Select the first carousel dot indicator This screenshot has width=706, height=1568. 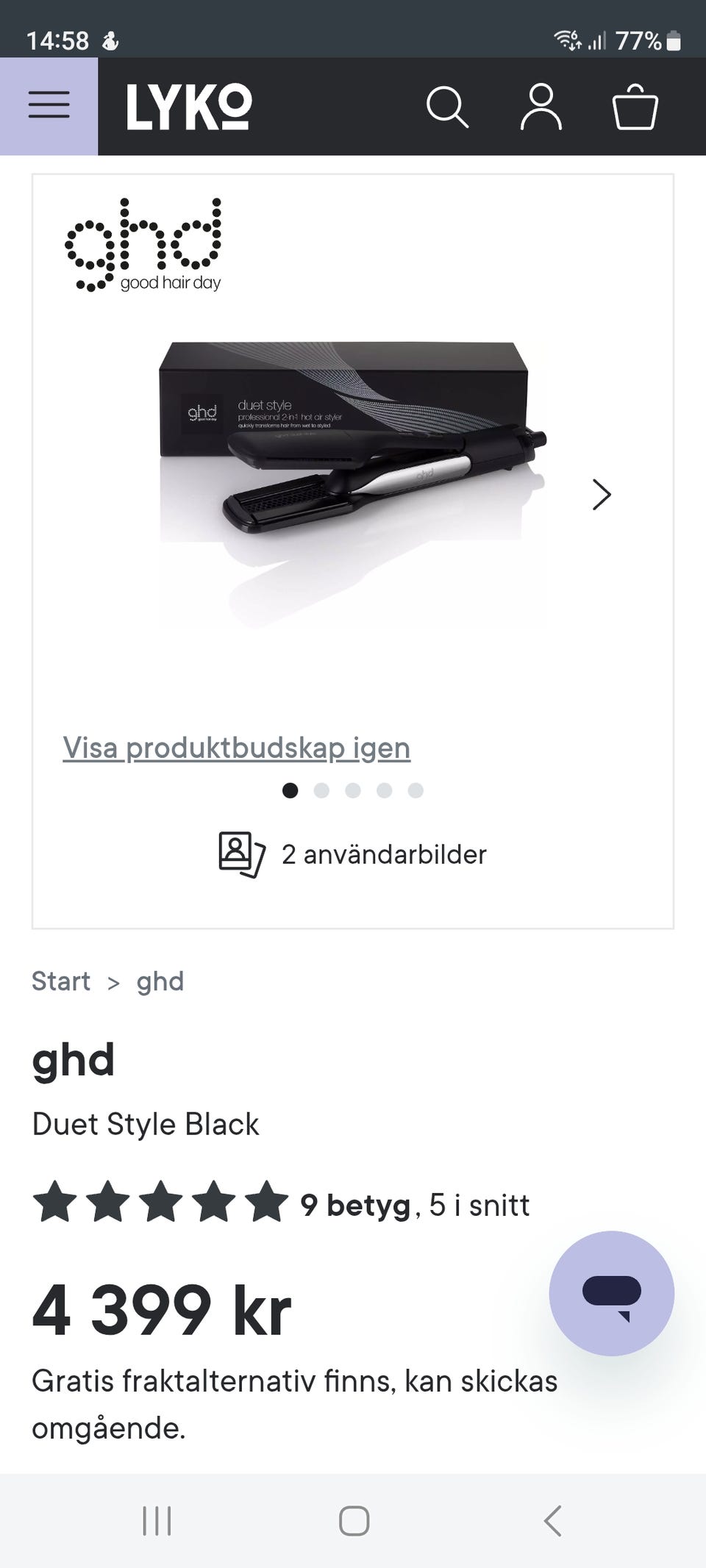pyautogui.click(x=291, y=790)
